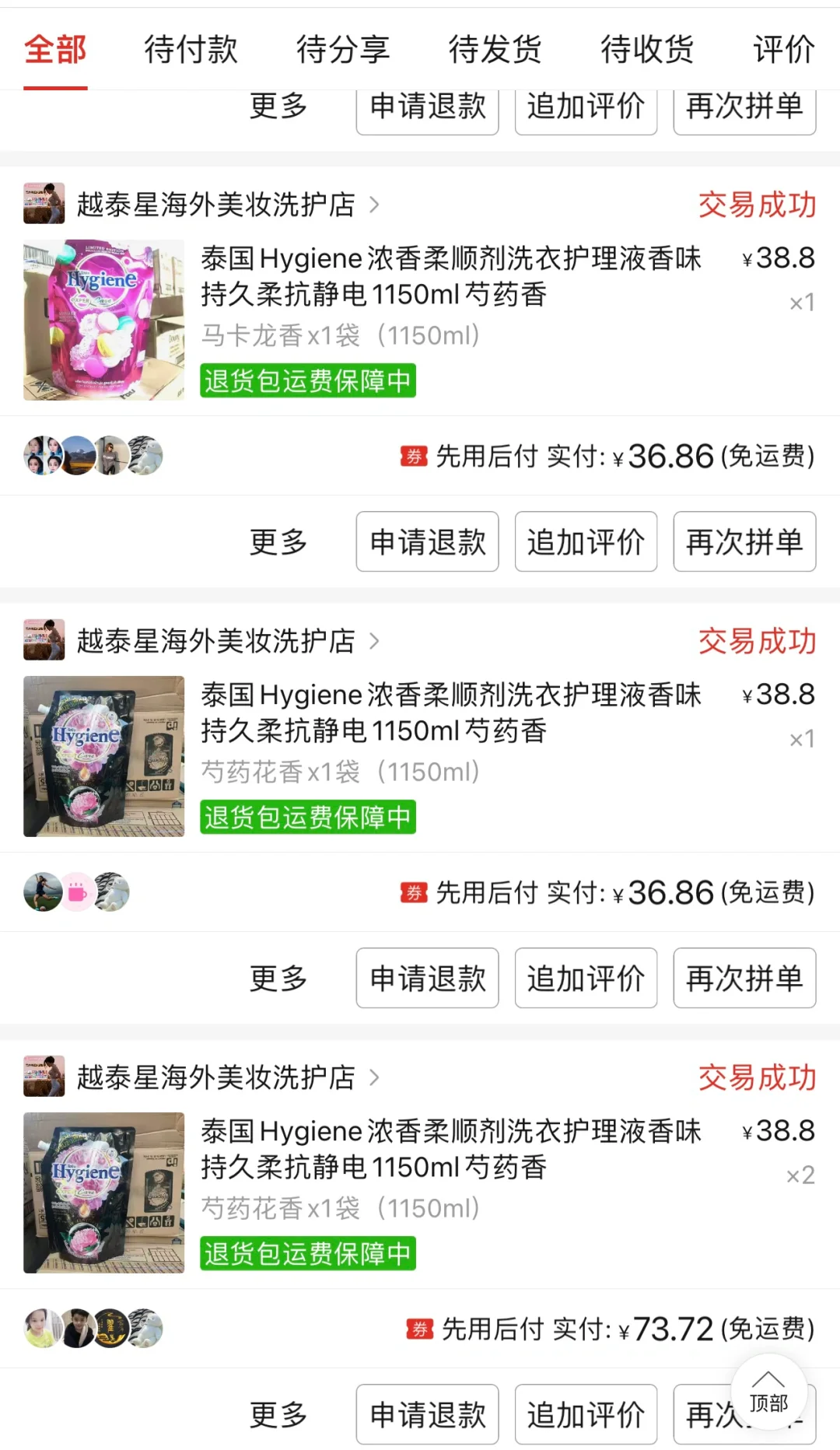Go to the 评价 tab
840x1450 pixels.
pos(783,50)
